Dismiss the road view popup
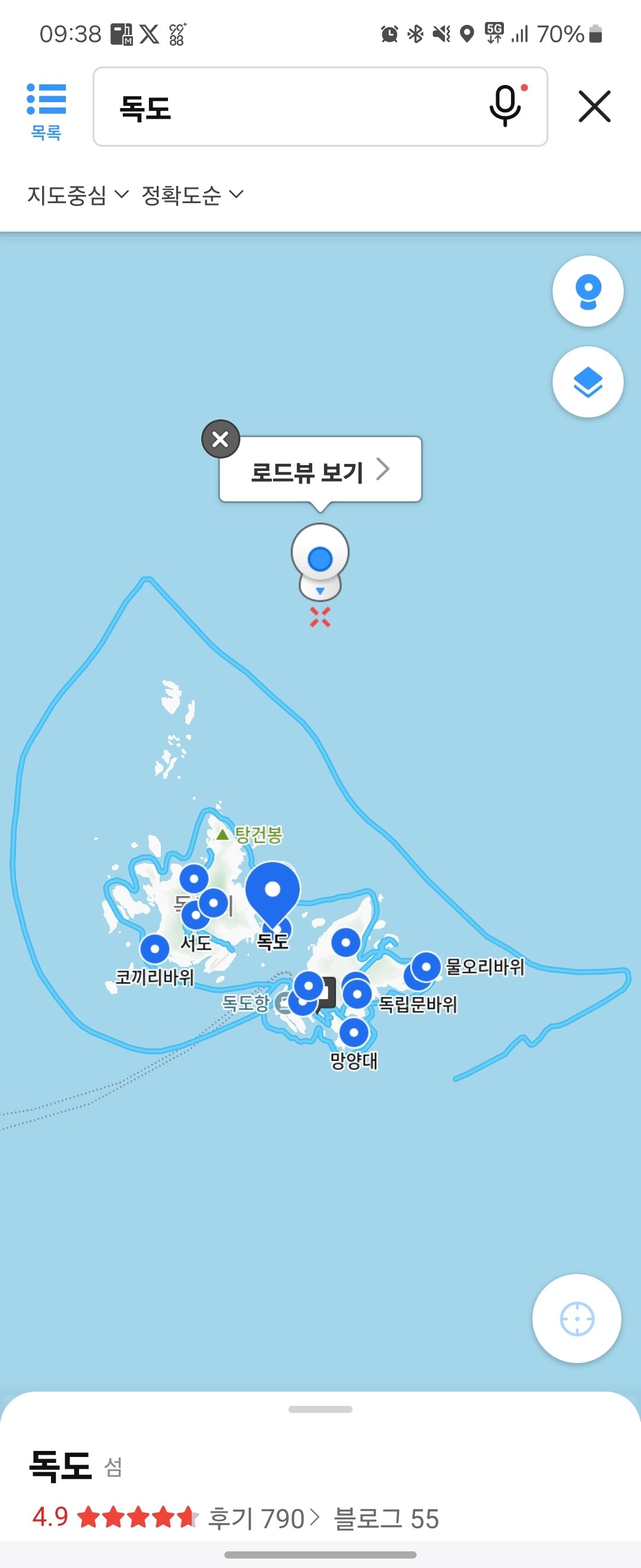Image resolution: width=641 pixels, height=1568 pixels. (220, 439)
